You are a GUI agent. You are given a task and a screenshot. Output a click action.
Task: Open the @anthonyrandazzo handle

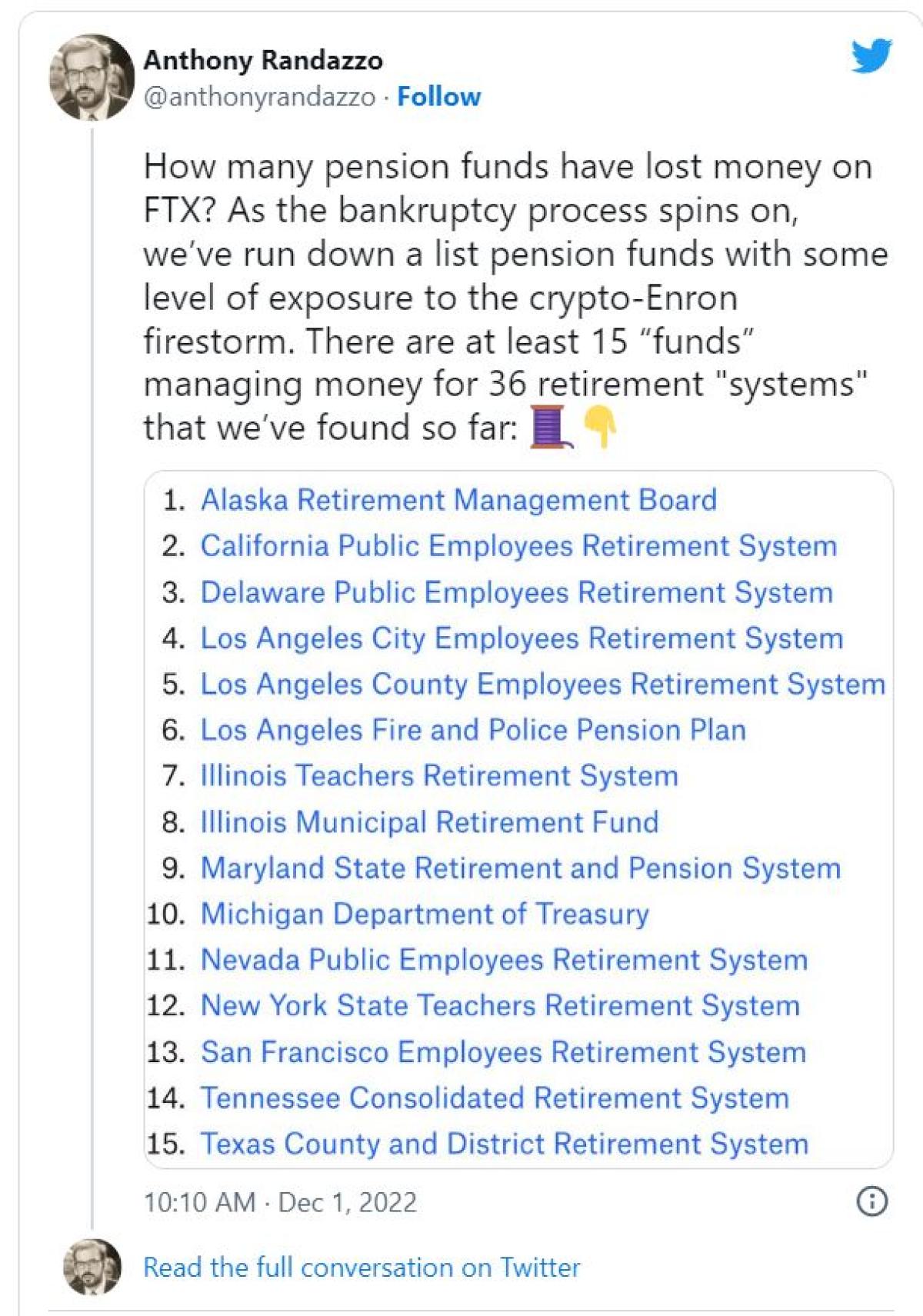259,97
